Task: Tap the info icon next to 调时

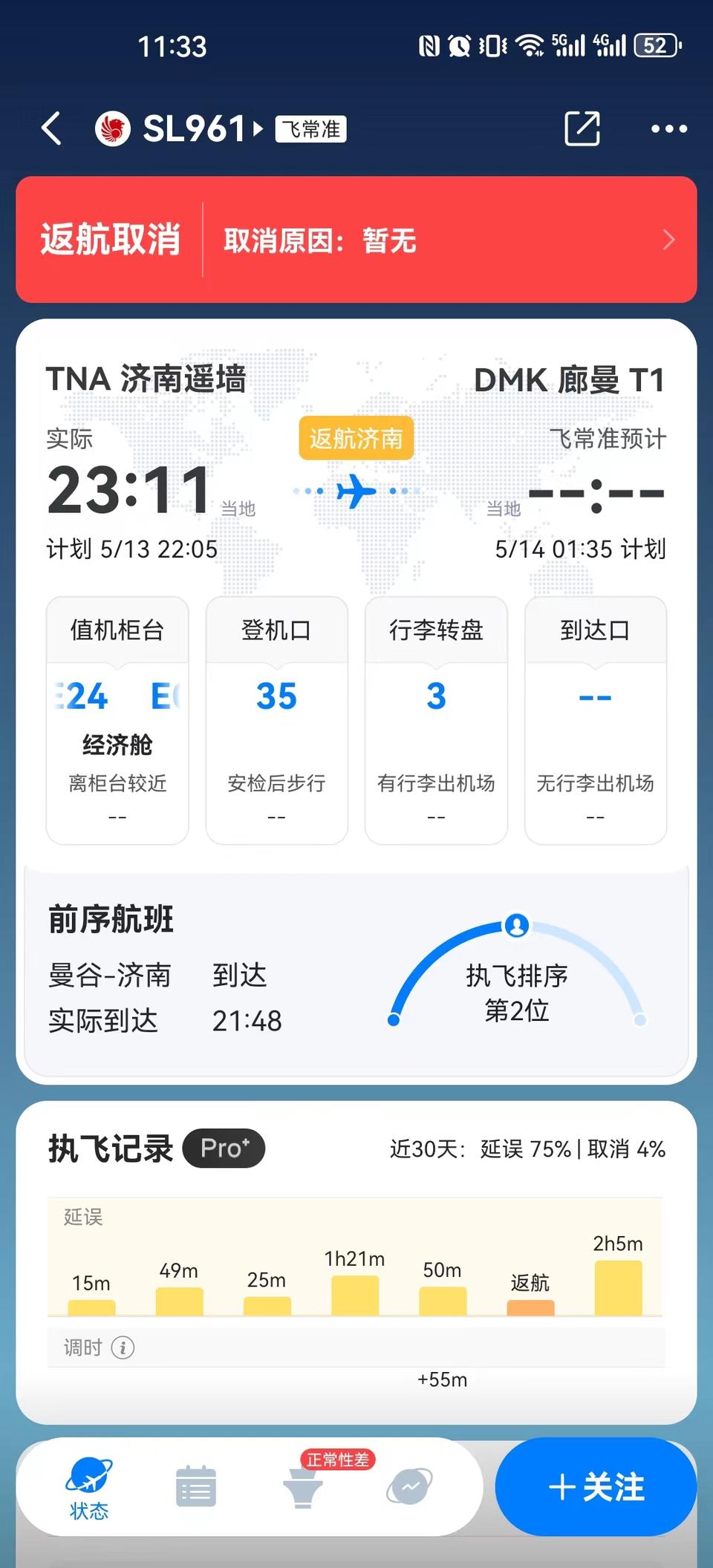Action: tap(123, 1347)
